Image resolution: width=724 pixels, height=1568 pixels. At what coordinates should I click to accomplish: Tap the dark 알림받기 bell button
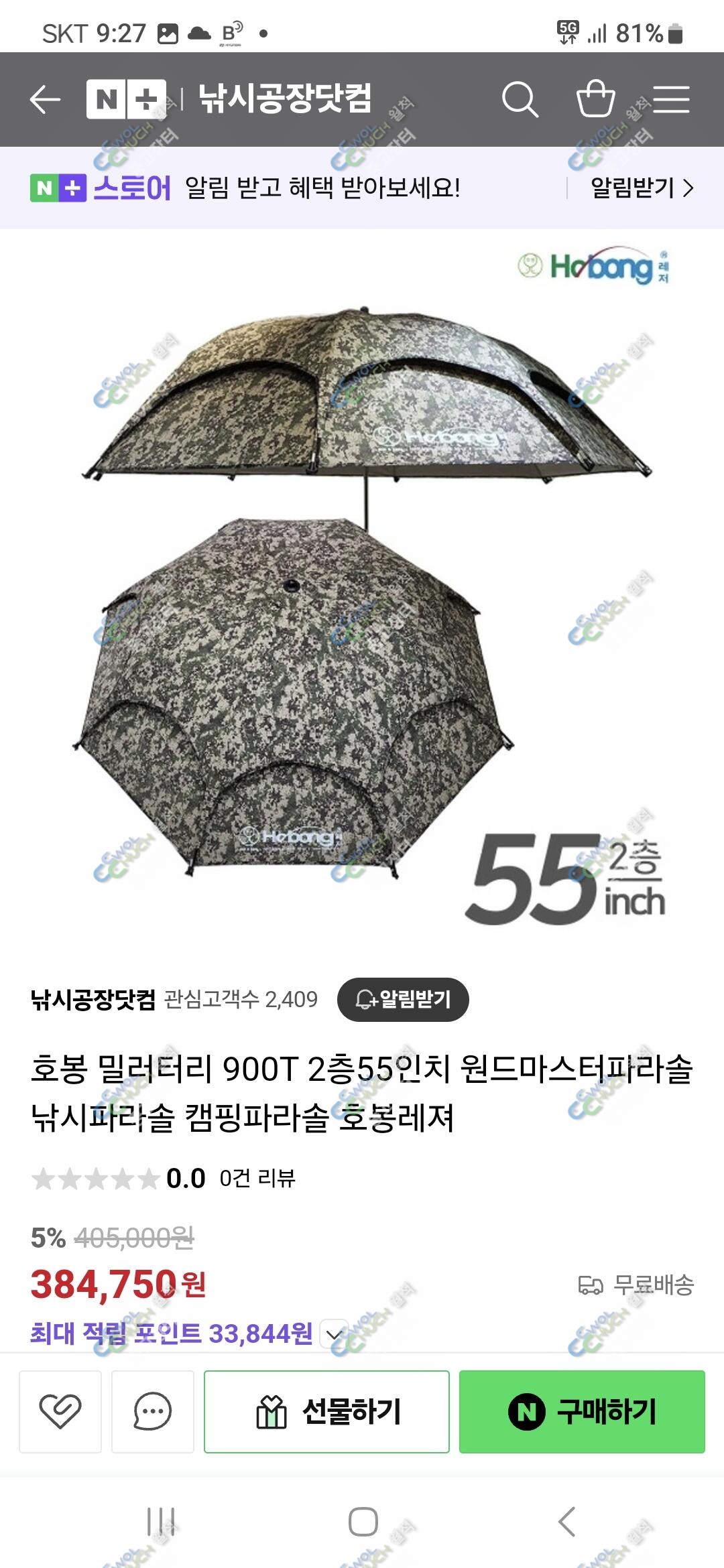point(403,999)
